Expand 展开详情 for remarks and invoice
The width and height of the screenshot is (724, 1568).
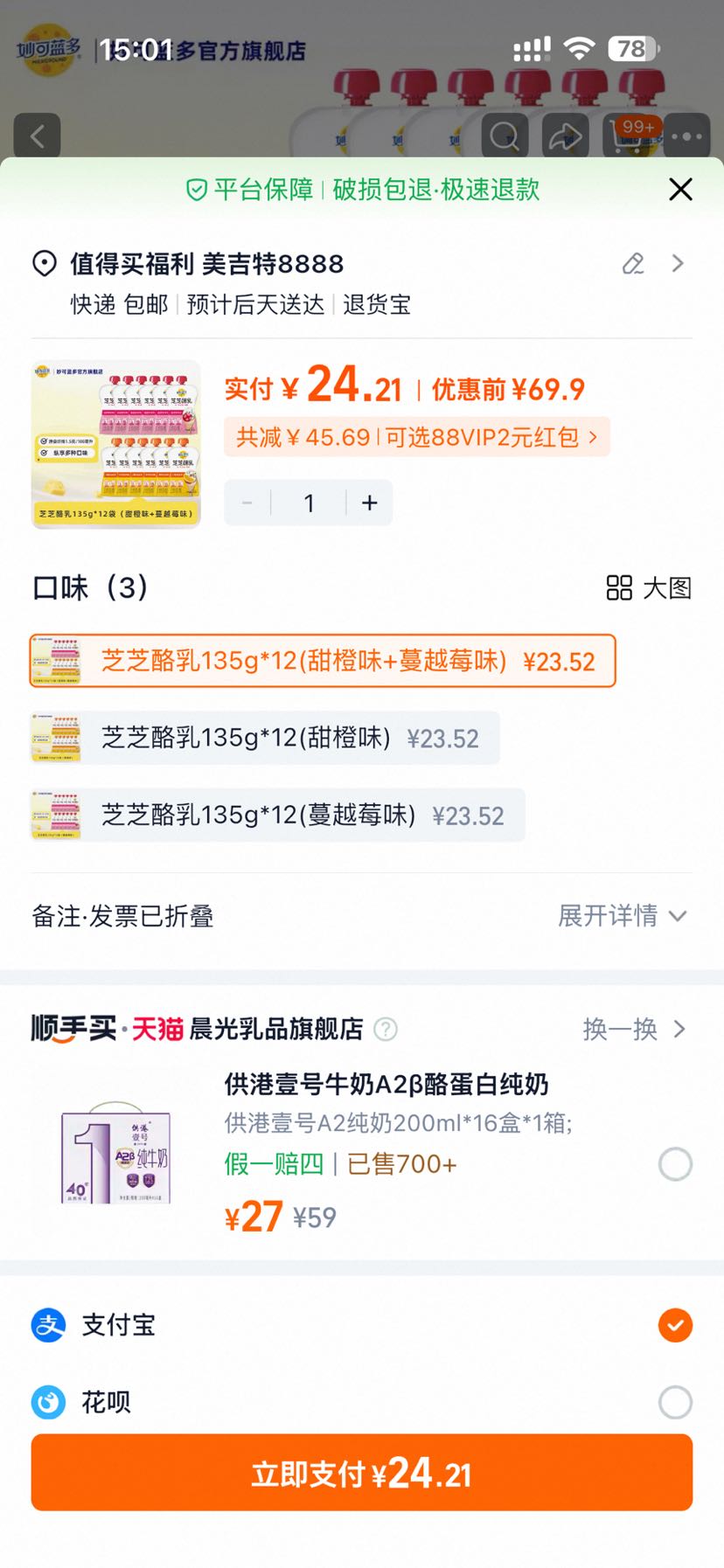[623, 916]
